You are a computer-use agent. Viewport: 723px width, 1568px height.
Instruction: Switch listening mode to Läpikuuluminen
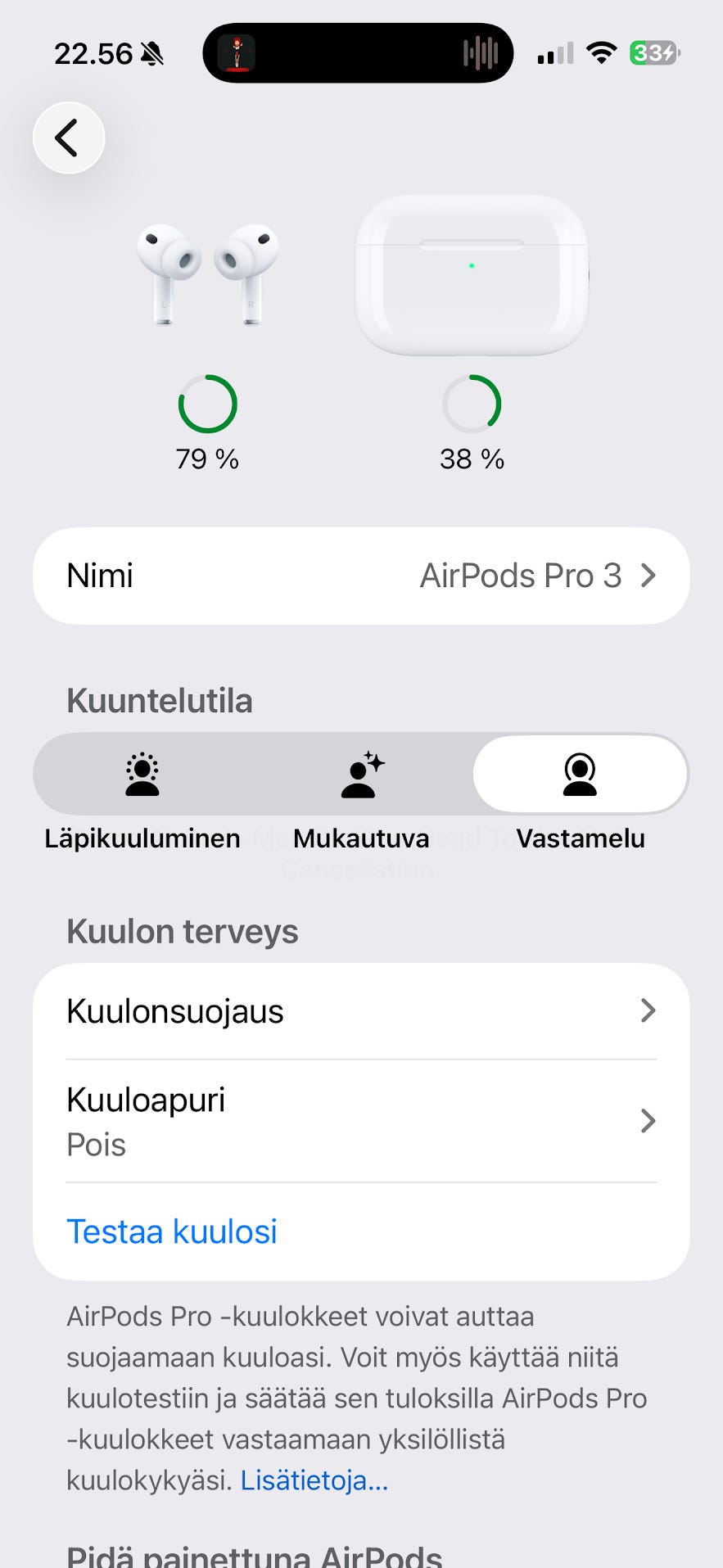[142, 775]
